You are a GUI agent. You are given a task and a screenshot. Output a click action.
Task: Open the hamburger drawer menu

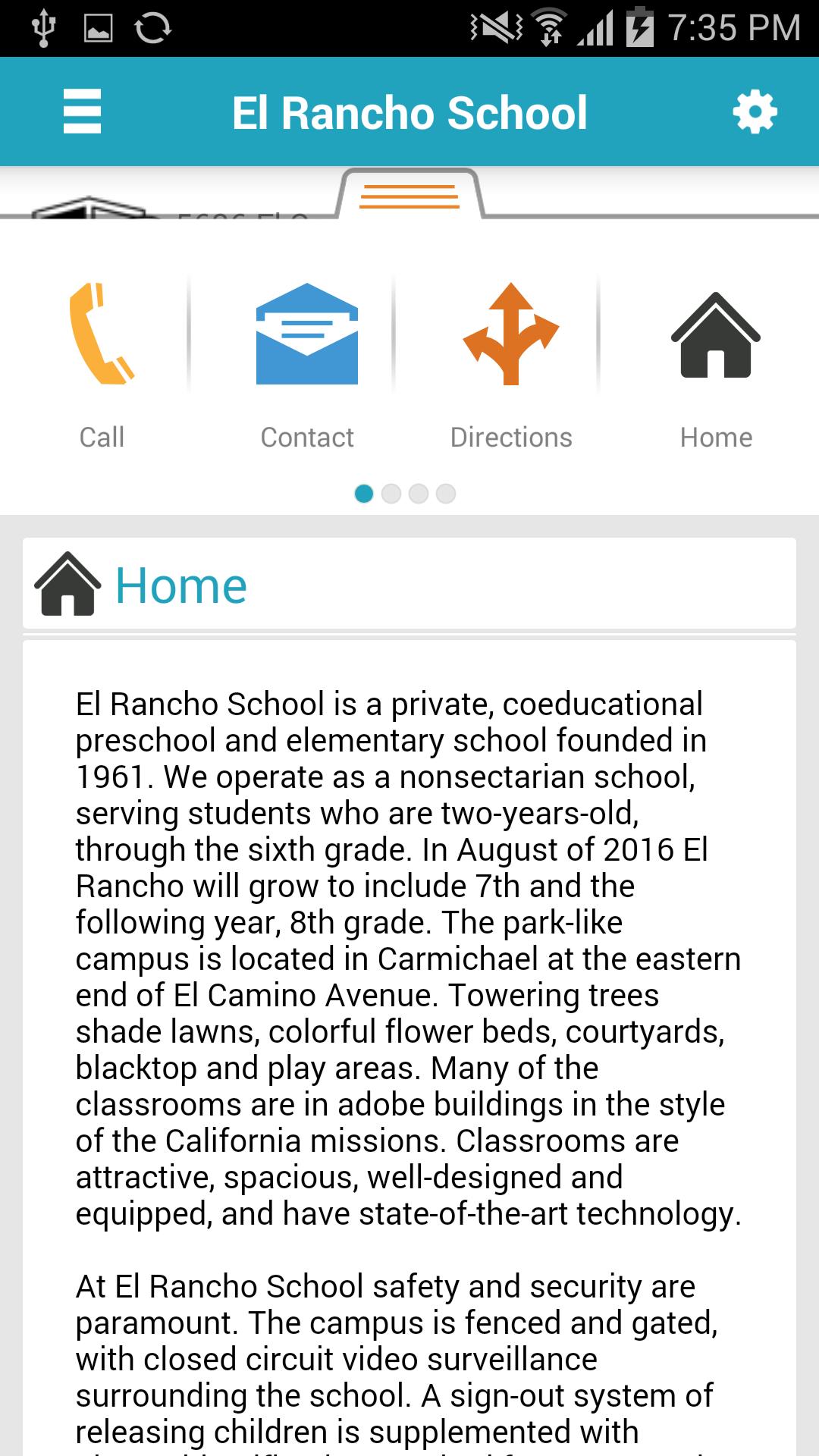click(x=82, y=111)
